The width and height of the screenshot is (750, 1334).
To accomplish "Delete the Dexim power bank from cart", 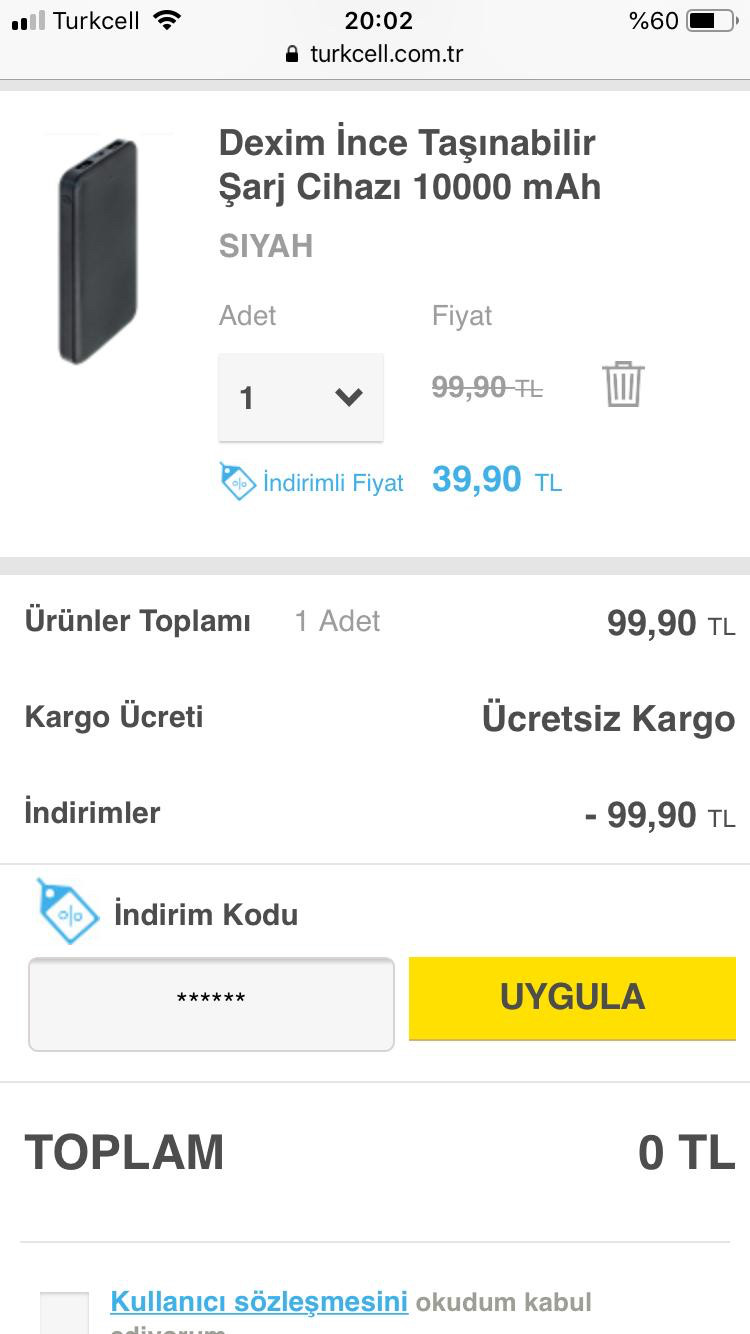I will [623, 385].
